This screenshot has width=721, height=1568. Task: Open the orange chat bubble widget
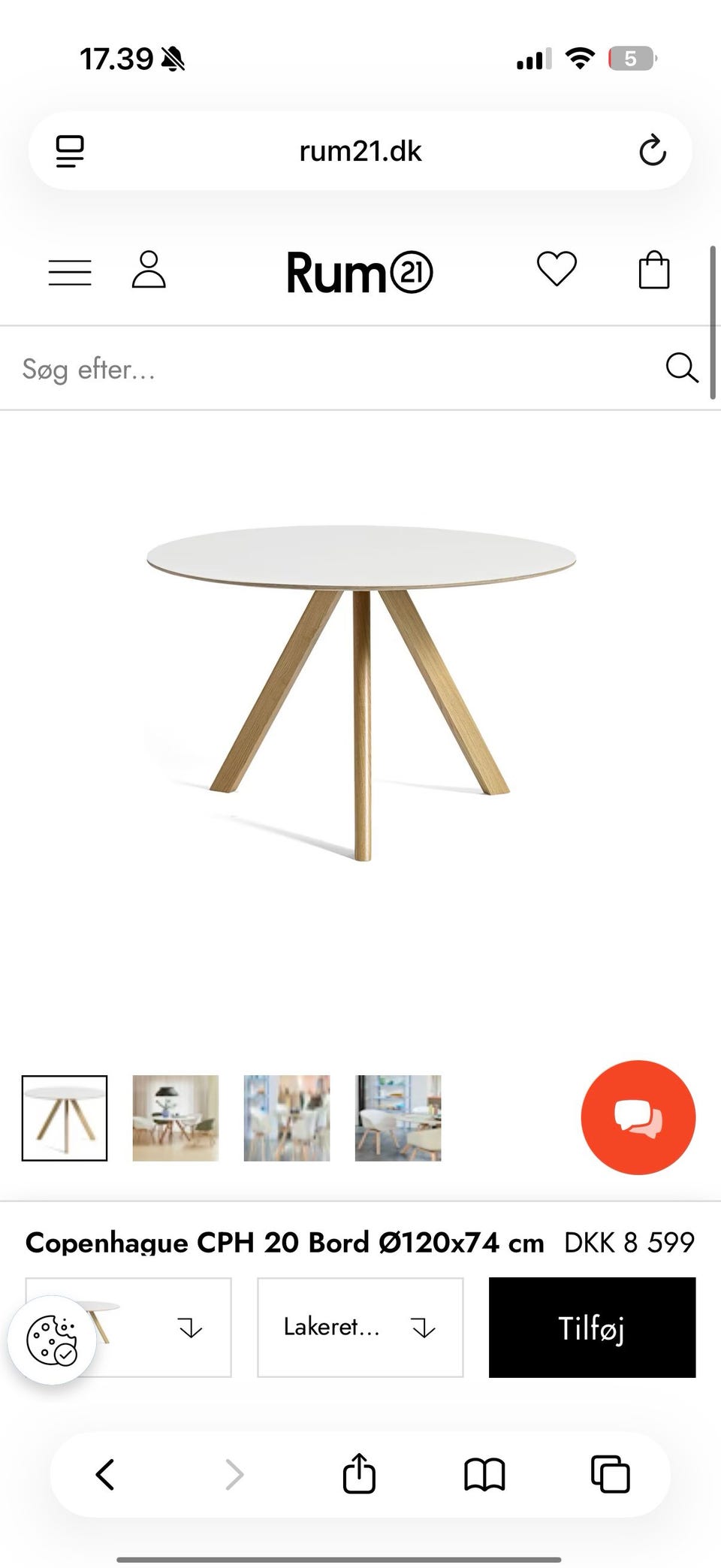[x=637, y=1117]
